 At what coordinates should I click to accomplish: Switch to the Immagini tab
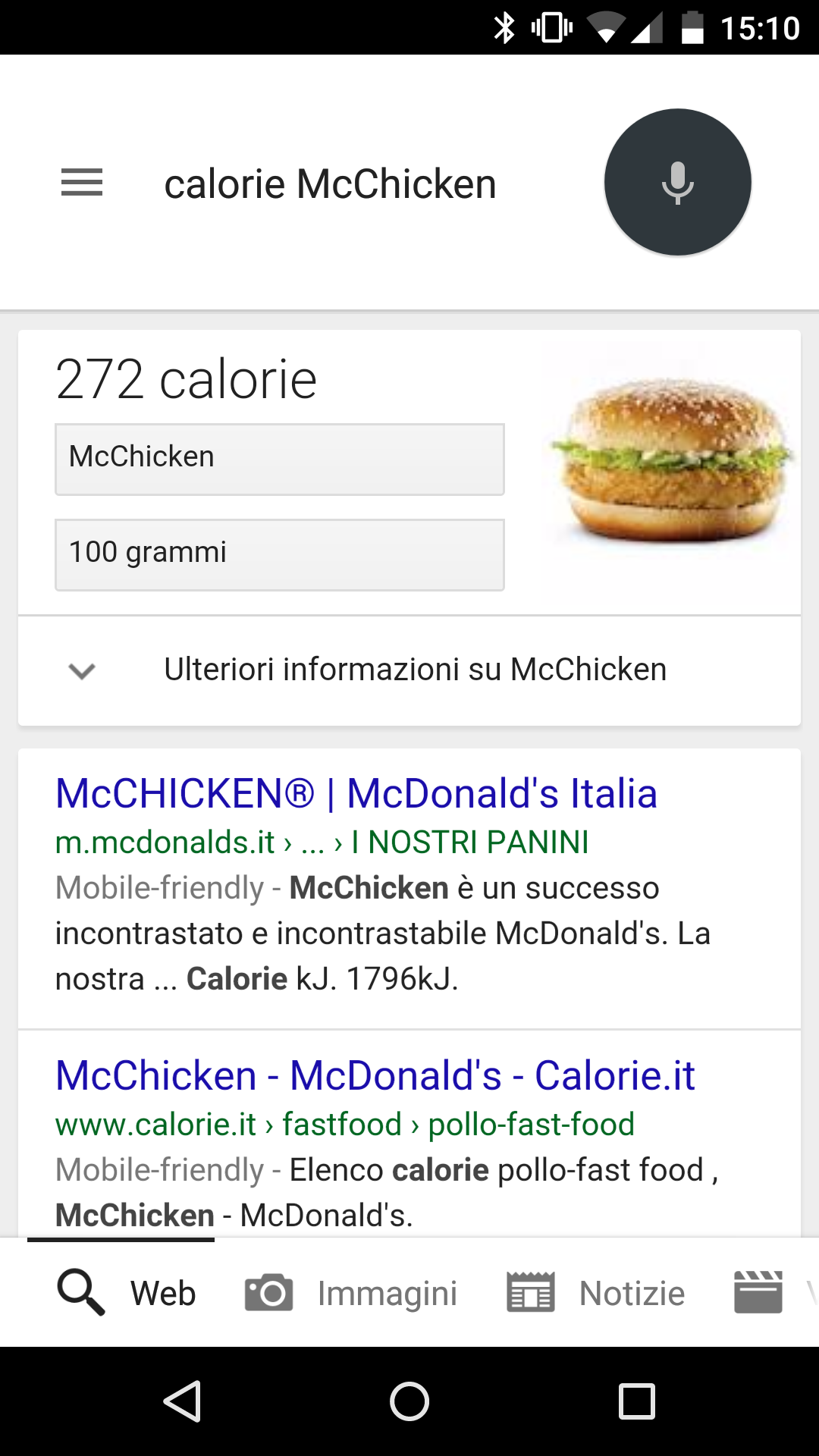pyautogui.click(x=351, y=1294)
